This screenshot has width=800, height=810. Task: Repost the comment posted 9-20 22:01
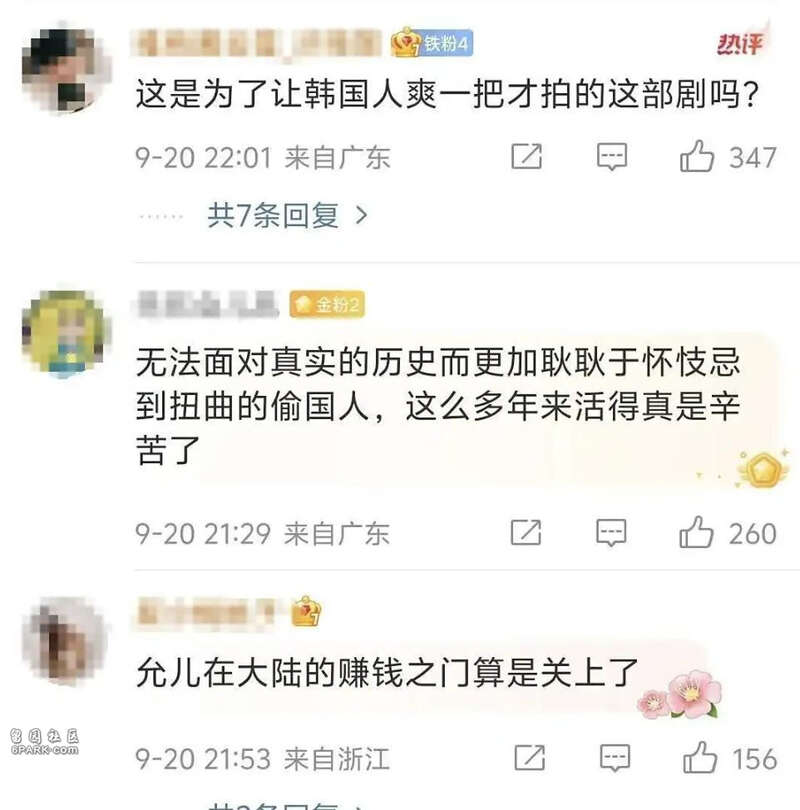pos(526,157)
